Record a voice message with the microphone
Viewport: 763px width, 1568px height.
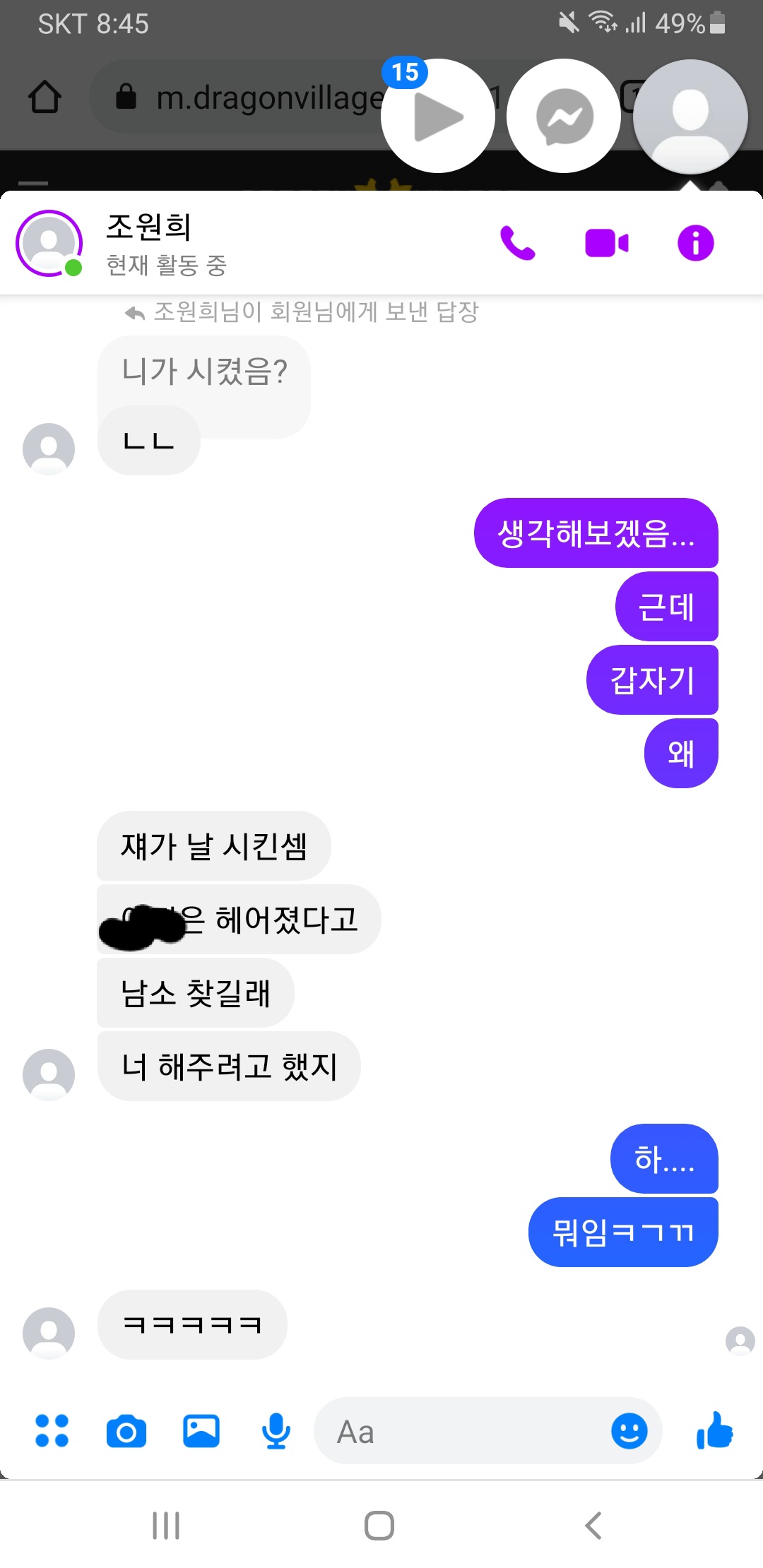click(276, 1431)
